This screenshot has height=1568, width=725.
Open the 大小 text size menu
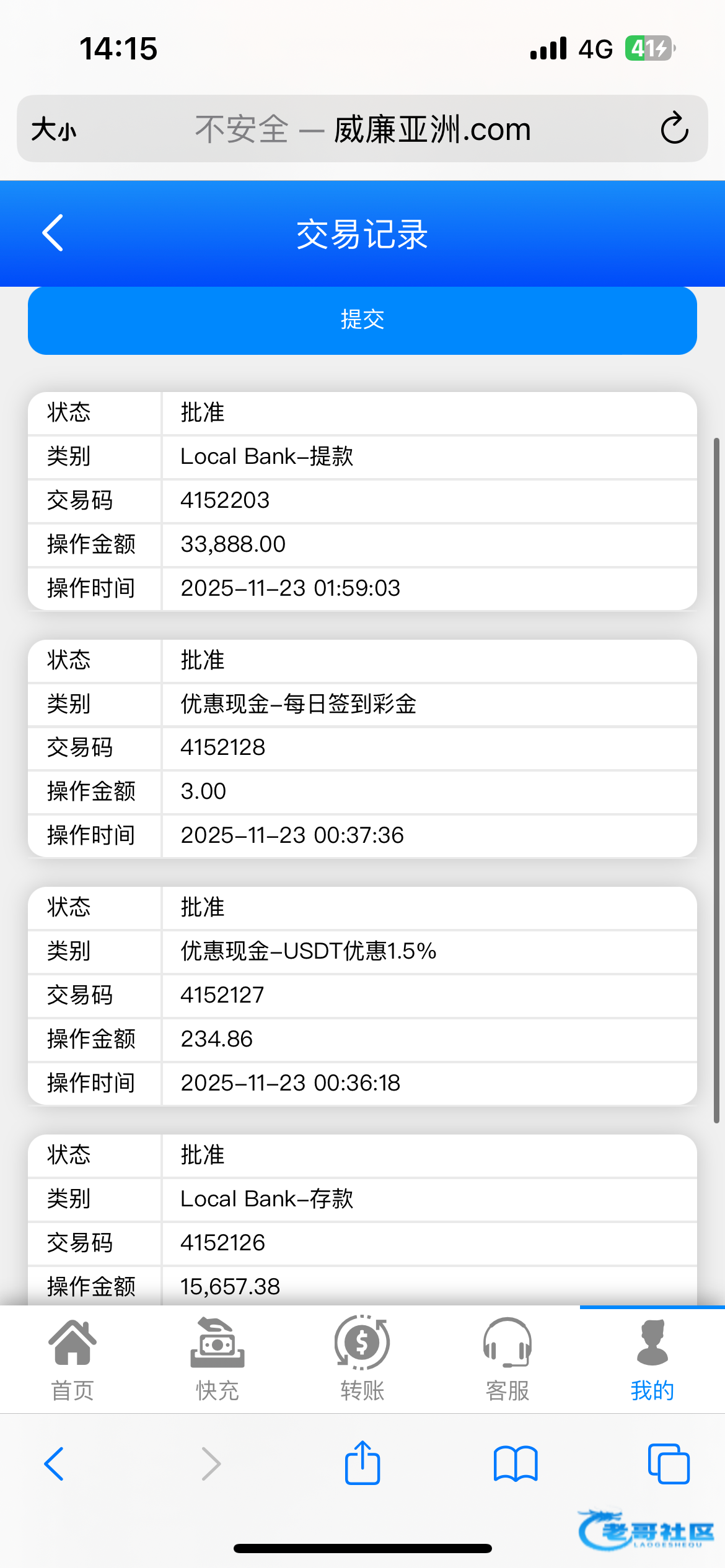tap(54, 130)
